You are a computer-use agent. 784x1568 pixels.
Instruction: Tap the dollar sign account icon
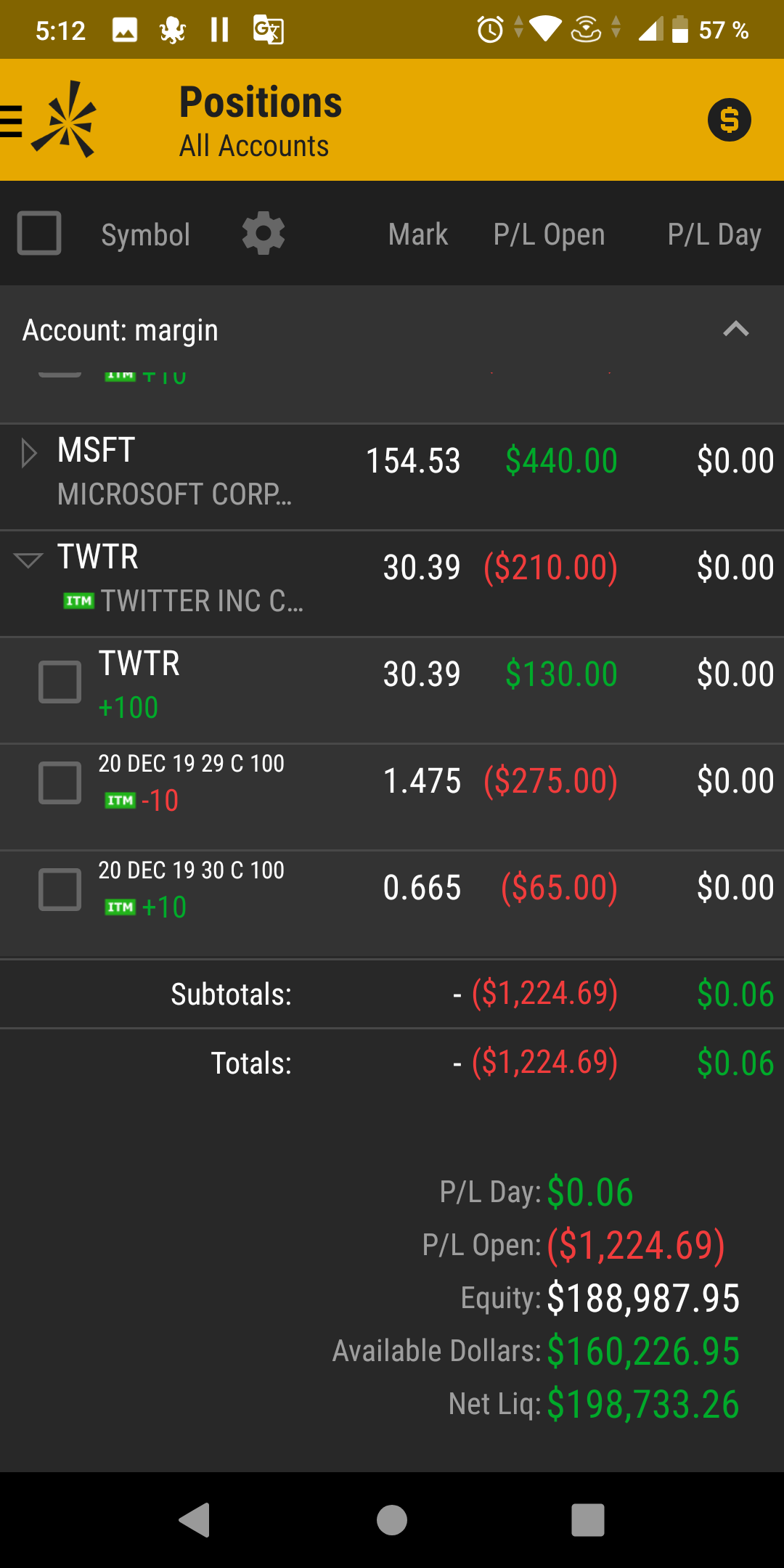click(729, 121)
